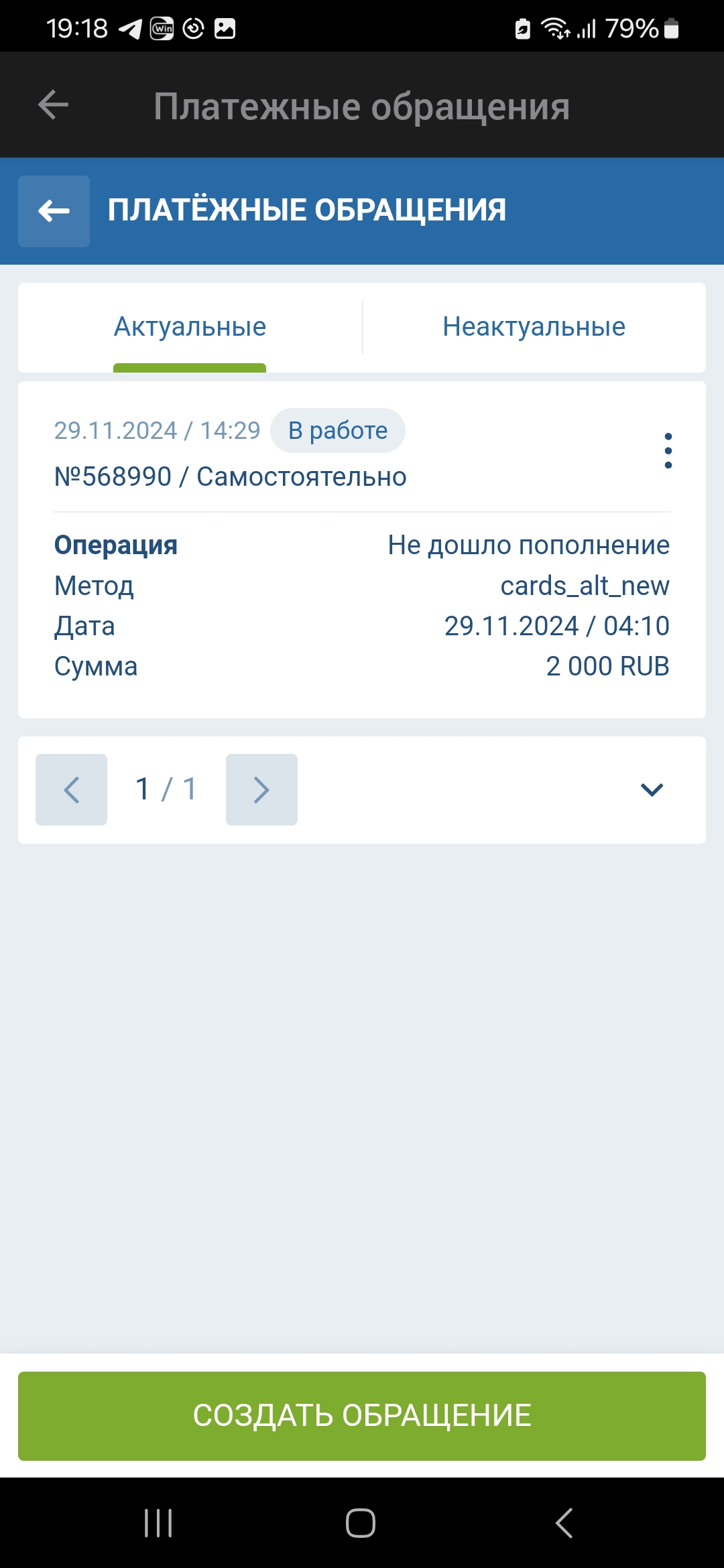Switch to the Неактуальные tab

coord(534,327)
